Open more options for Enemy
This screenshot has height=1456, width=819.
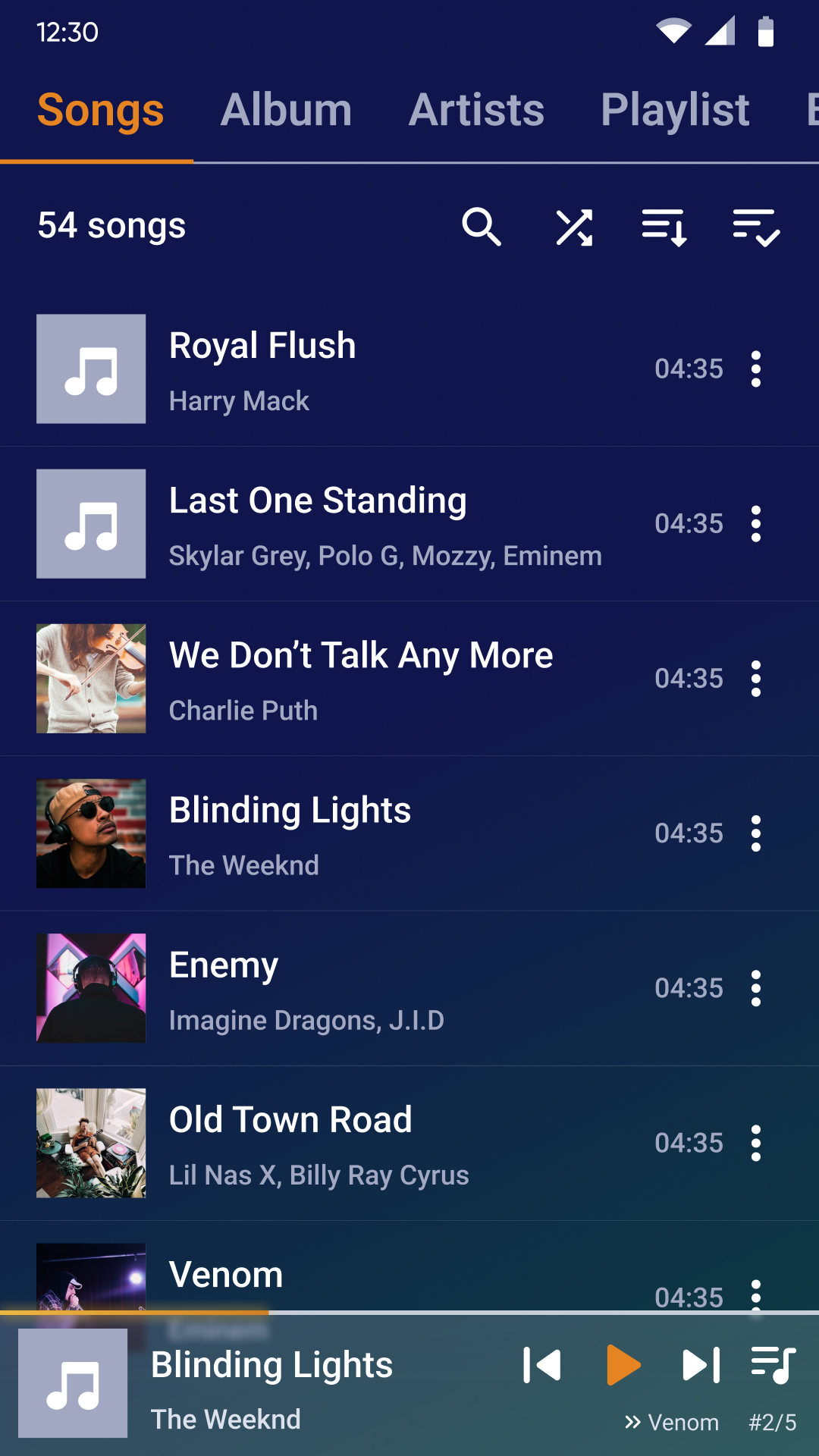tap(756, 988)
